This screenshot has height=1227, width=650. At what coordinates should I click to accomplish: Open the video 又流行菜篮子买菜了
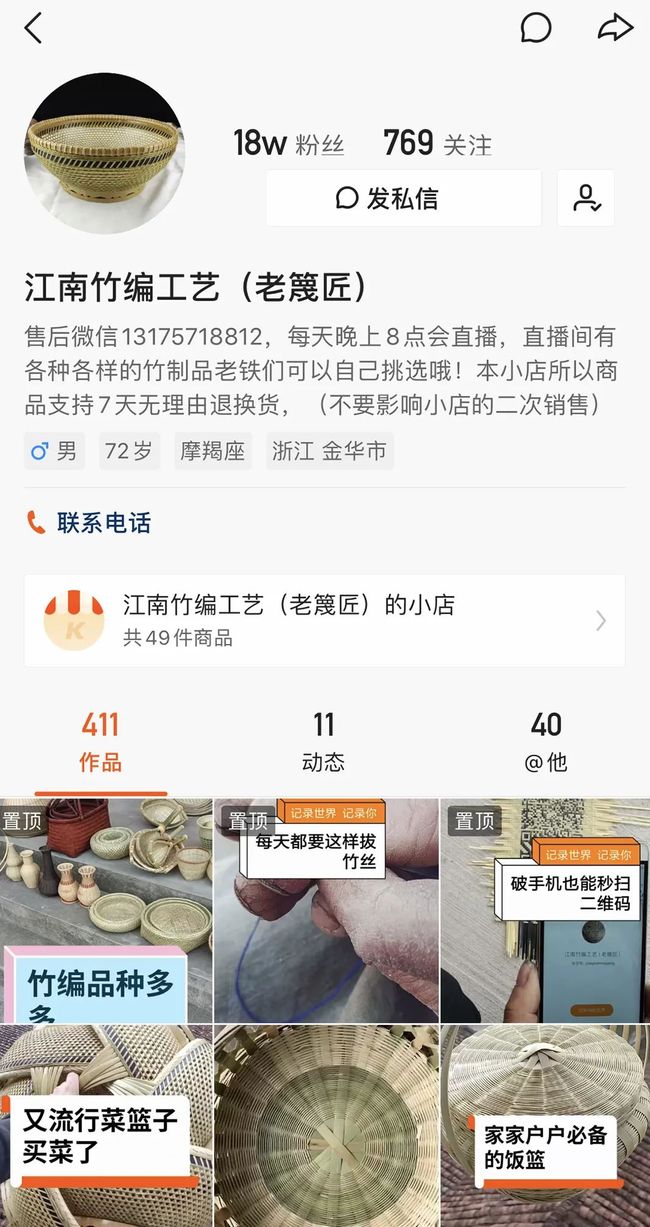point(106,1126)
